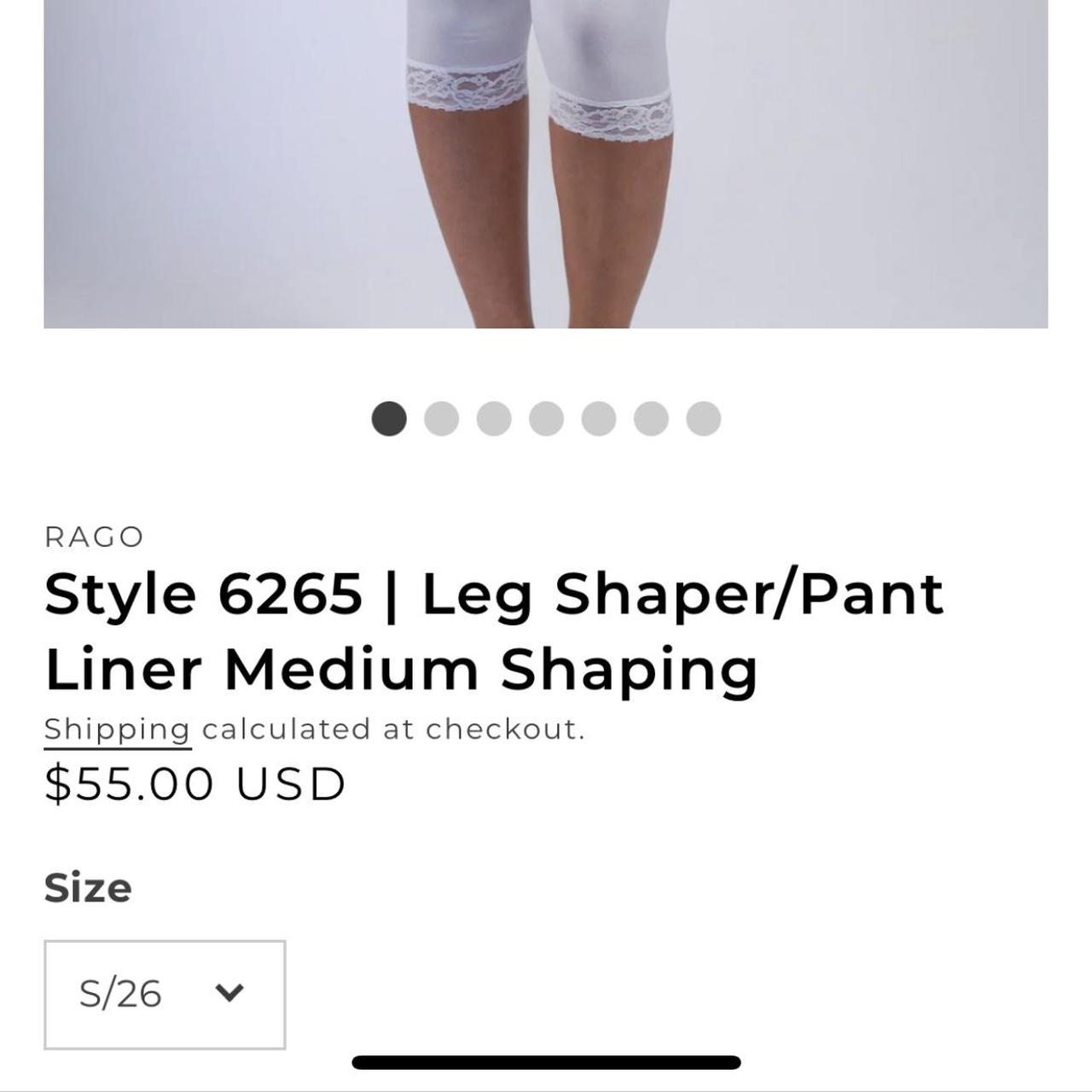The image size is (1092, 1092).
Task: Jump to the second product image dot
Action: pos(441,419)
